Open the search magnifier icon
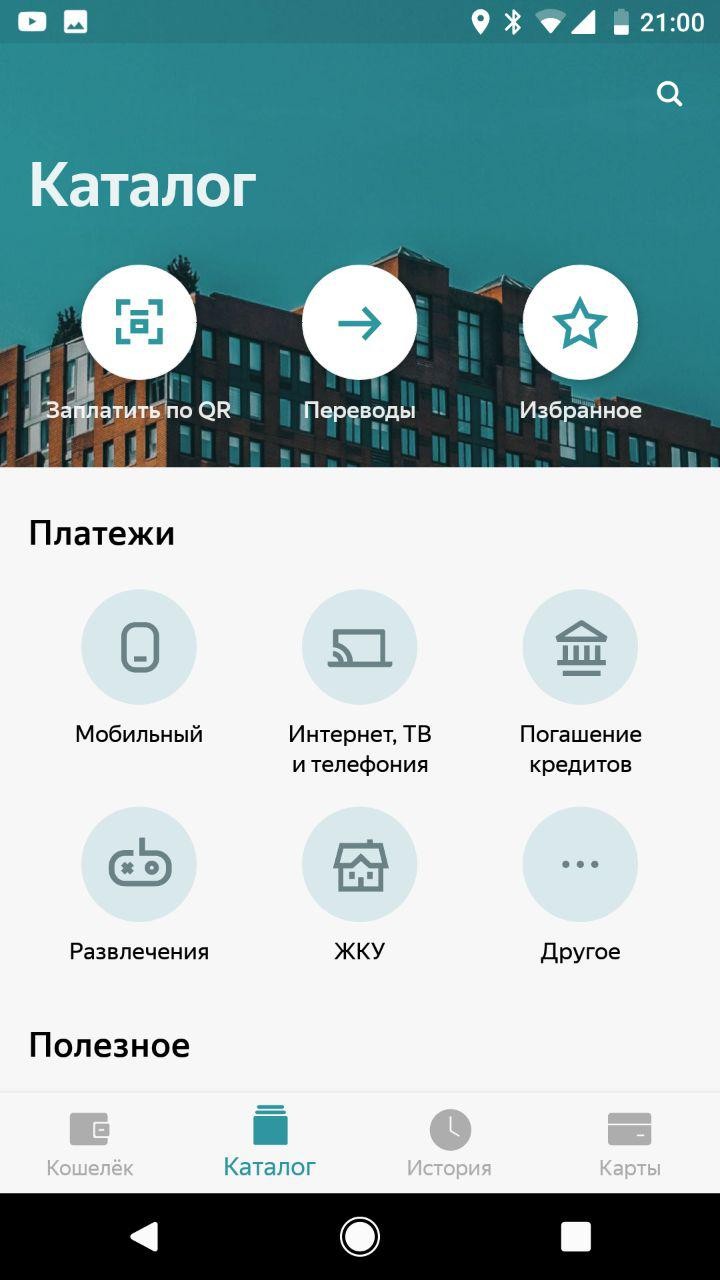Screen dimensions: 720x1280 (669, 95)
